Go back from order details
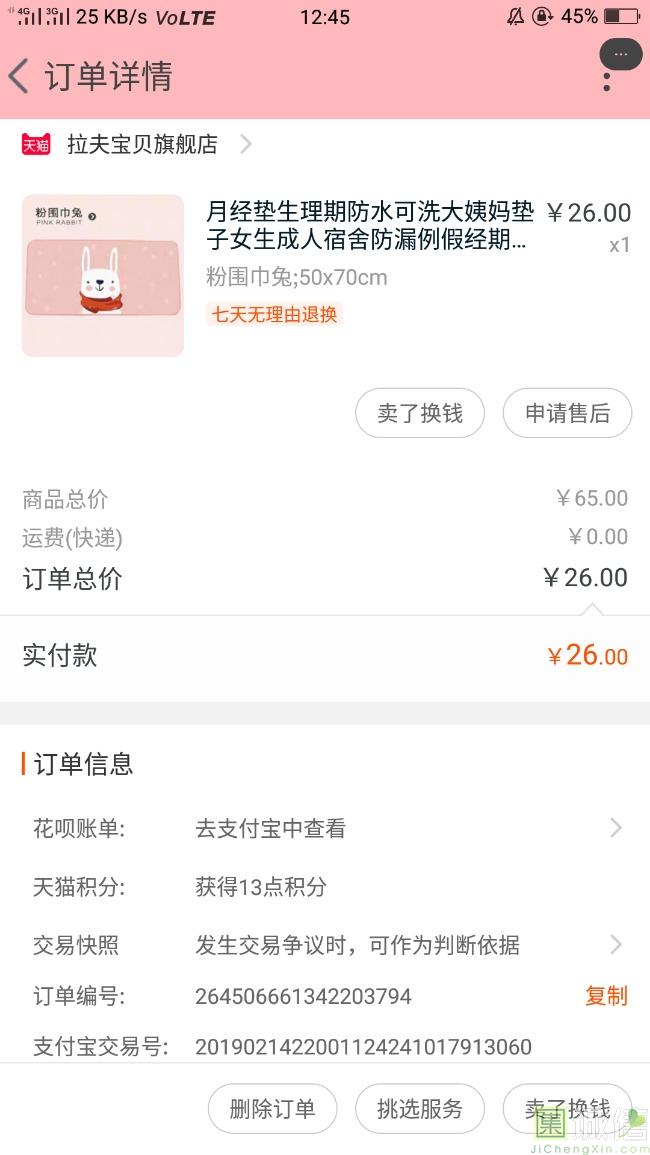 click(20, 76)
